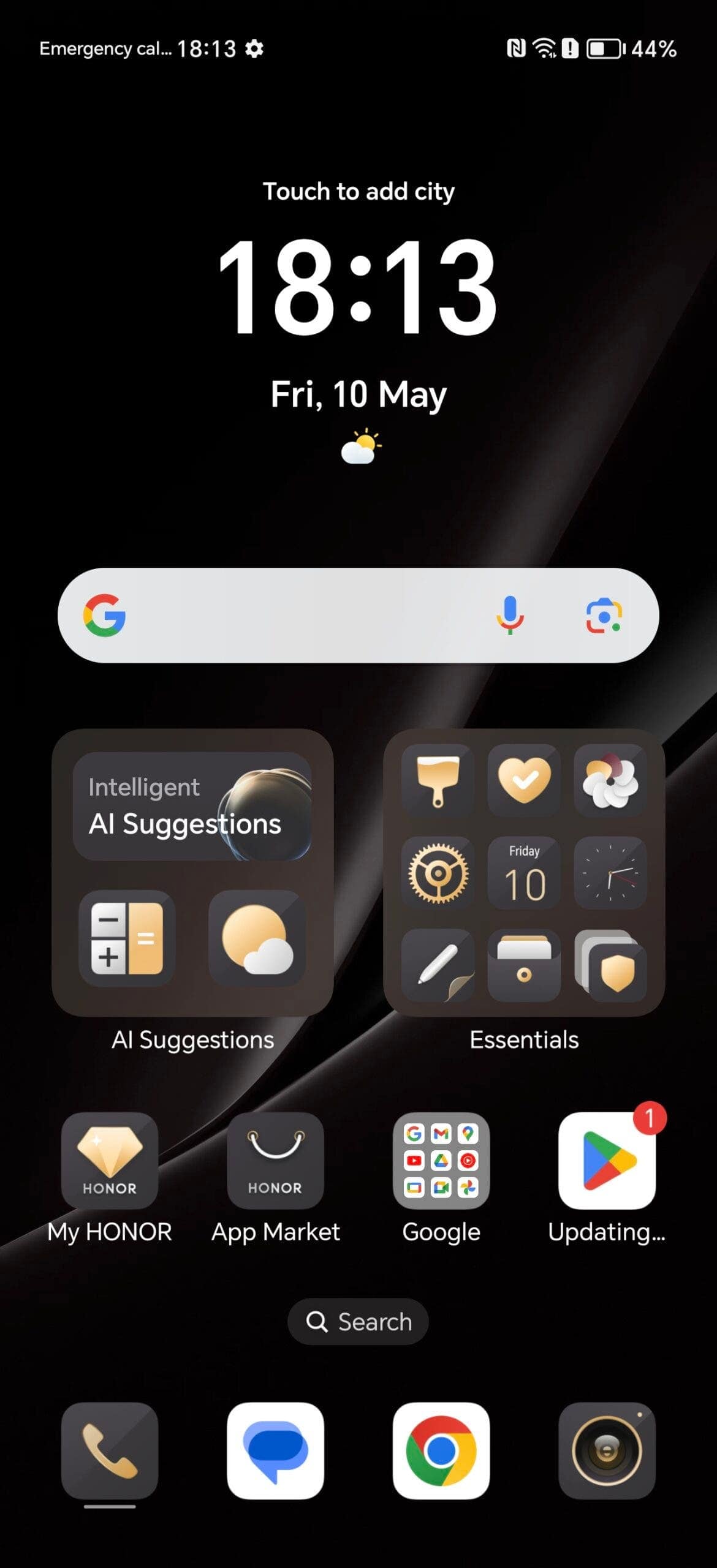
Task: Start Google voice search microphone
Action: [510, 615]
